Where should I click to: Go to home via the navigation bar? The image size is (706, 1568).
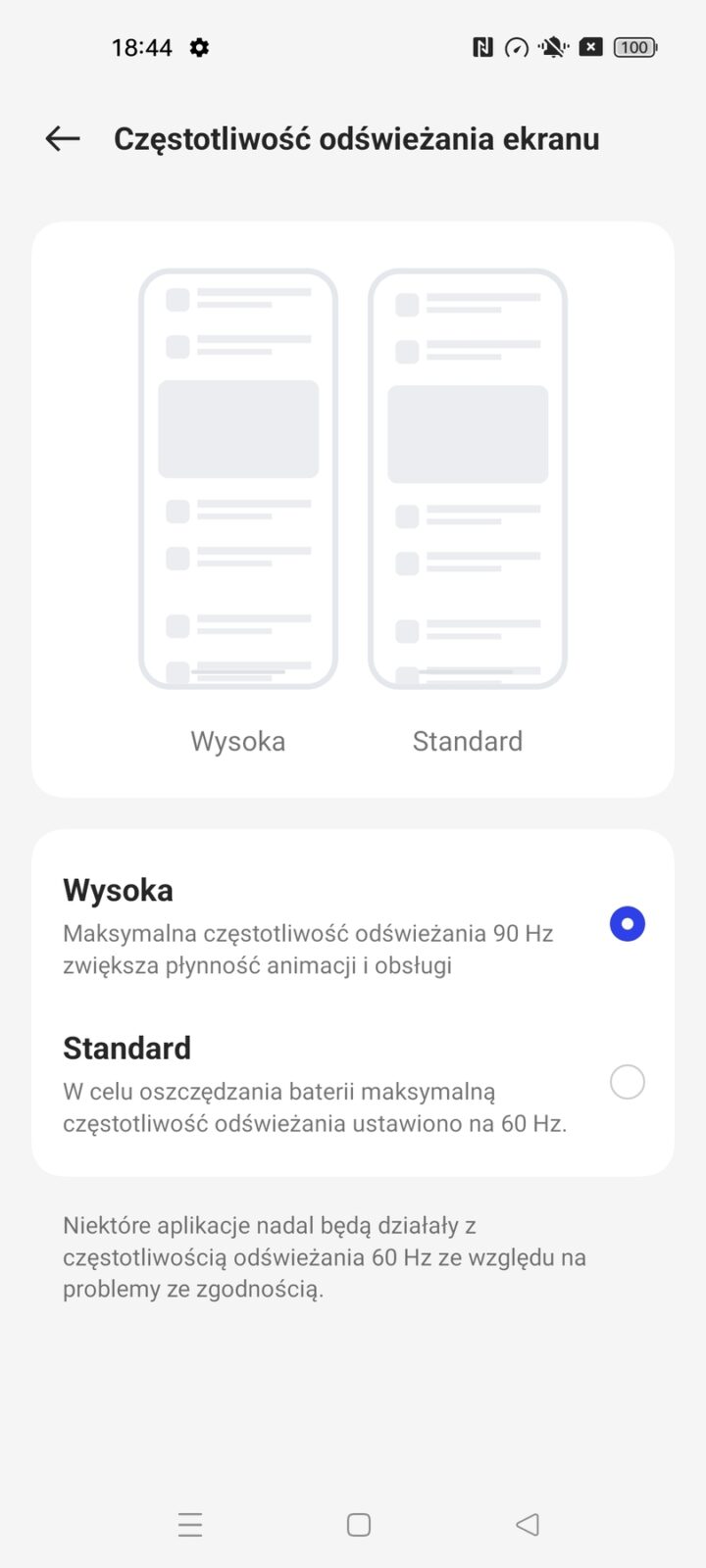pos(359,1525)
